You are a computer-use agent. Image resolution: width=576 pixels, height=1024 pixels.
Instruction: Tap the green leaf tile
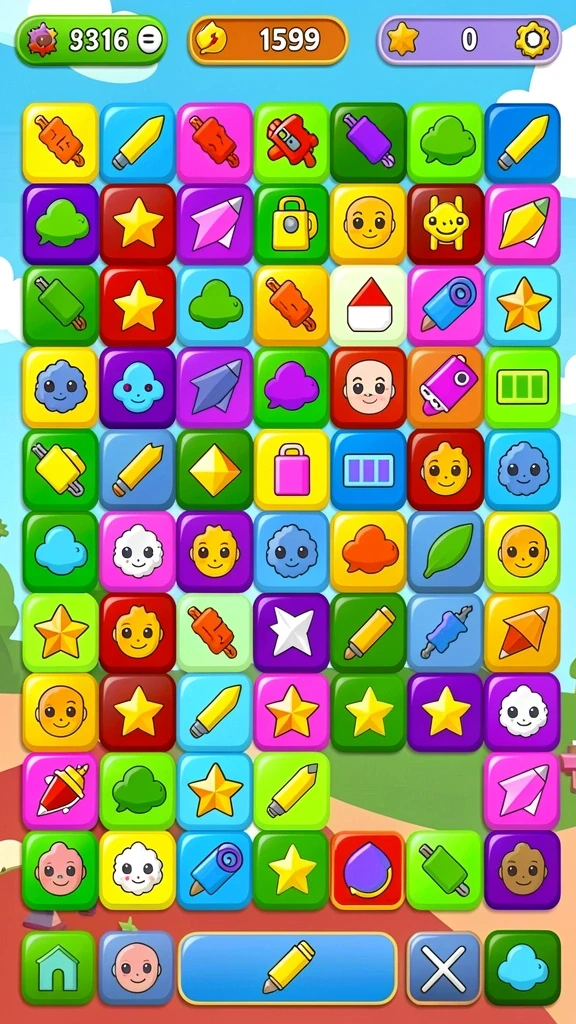445,551
